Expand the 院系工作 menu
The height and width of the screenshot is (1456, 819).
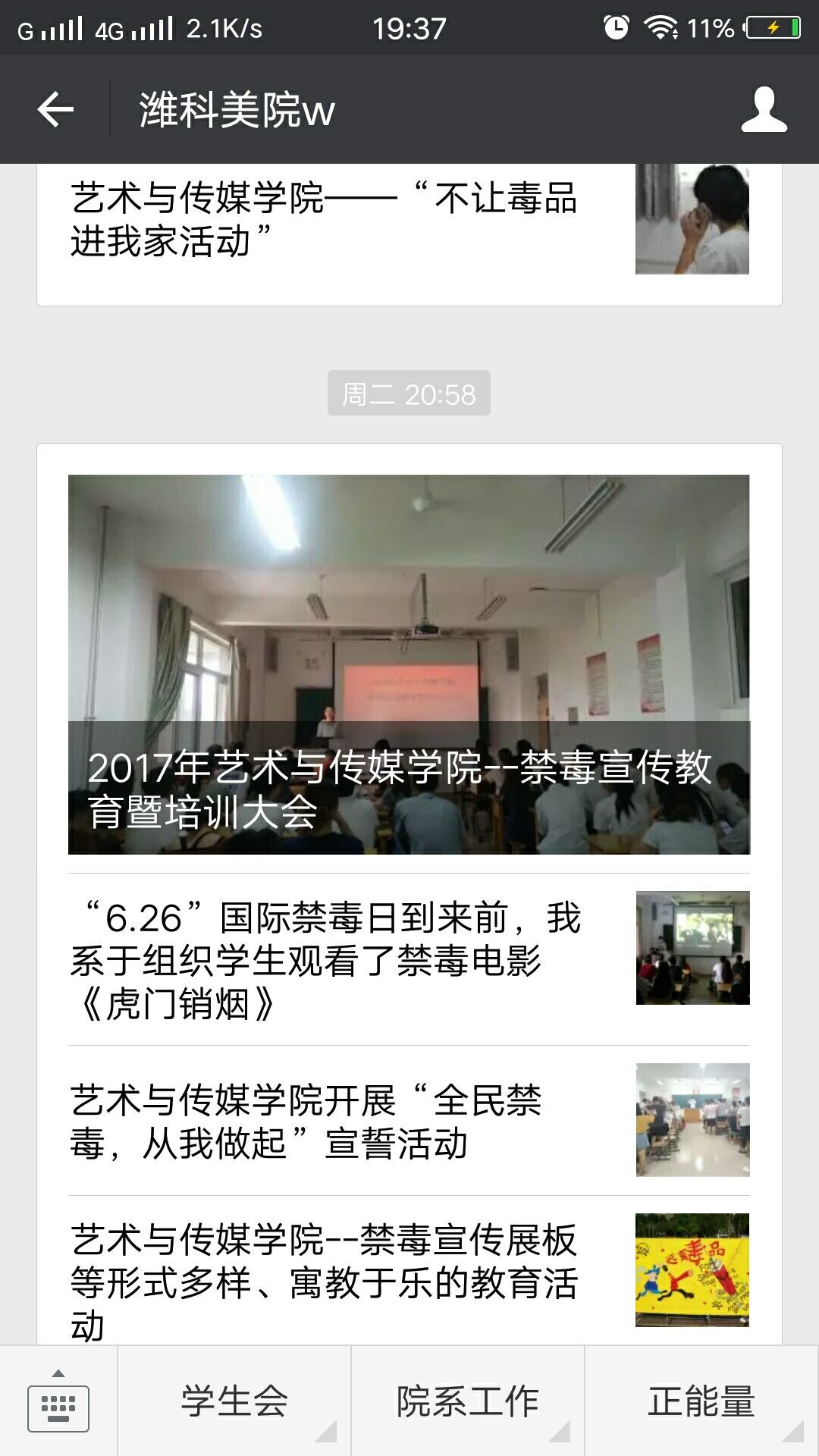(x=468, y=1401)
